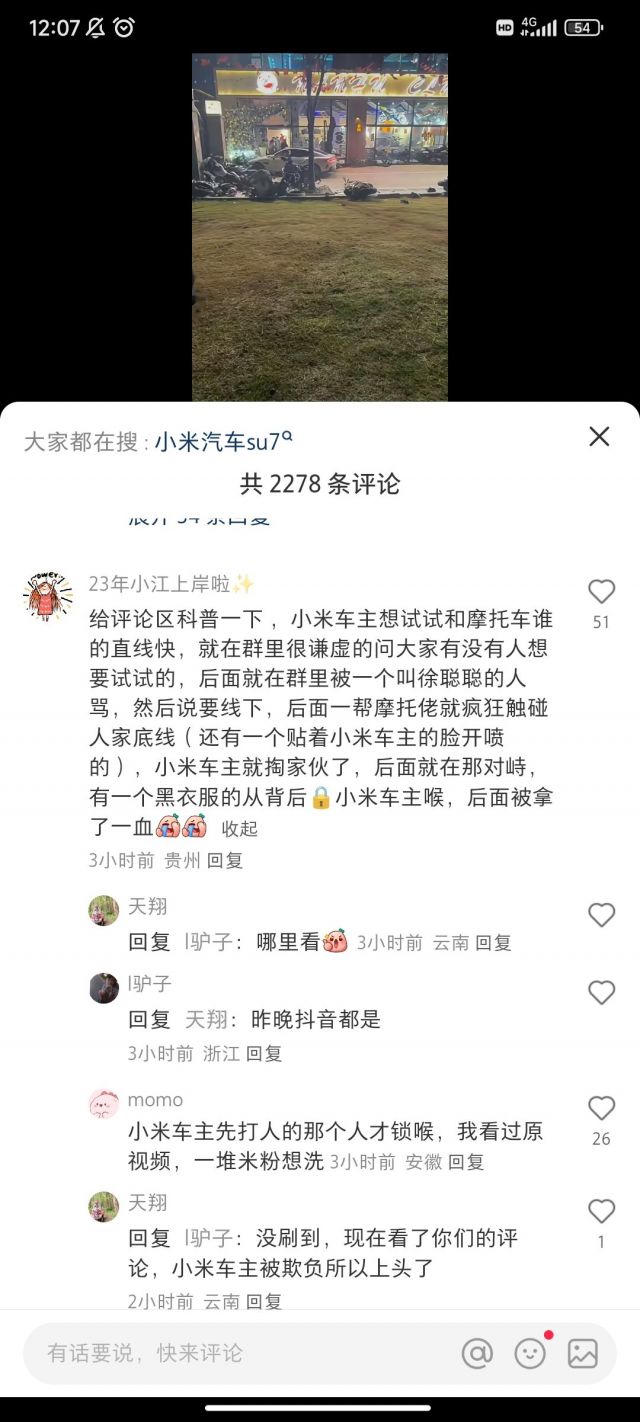Reply to 23年小江上岸啦's comment
Image resolution: width=640 pixels, height=1422 pixels.
click(x=225, y=860)
